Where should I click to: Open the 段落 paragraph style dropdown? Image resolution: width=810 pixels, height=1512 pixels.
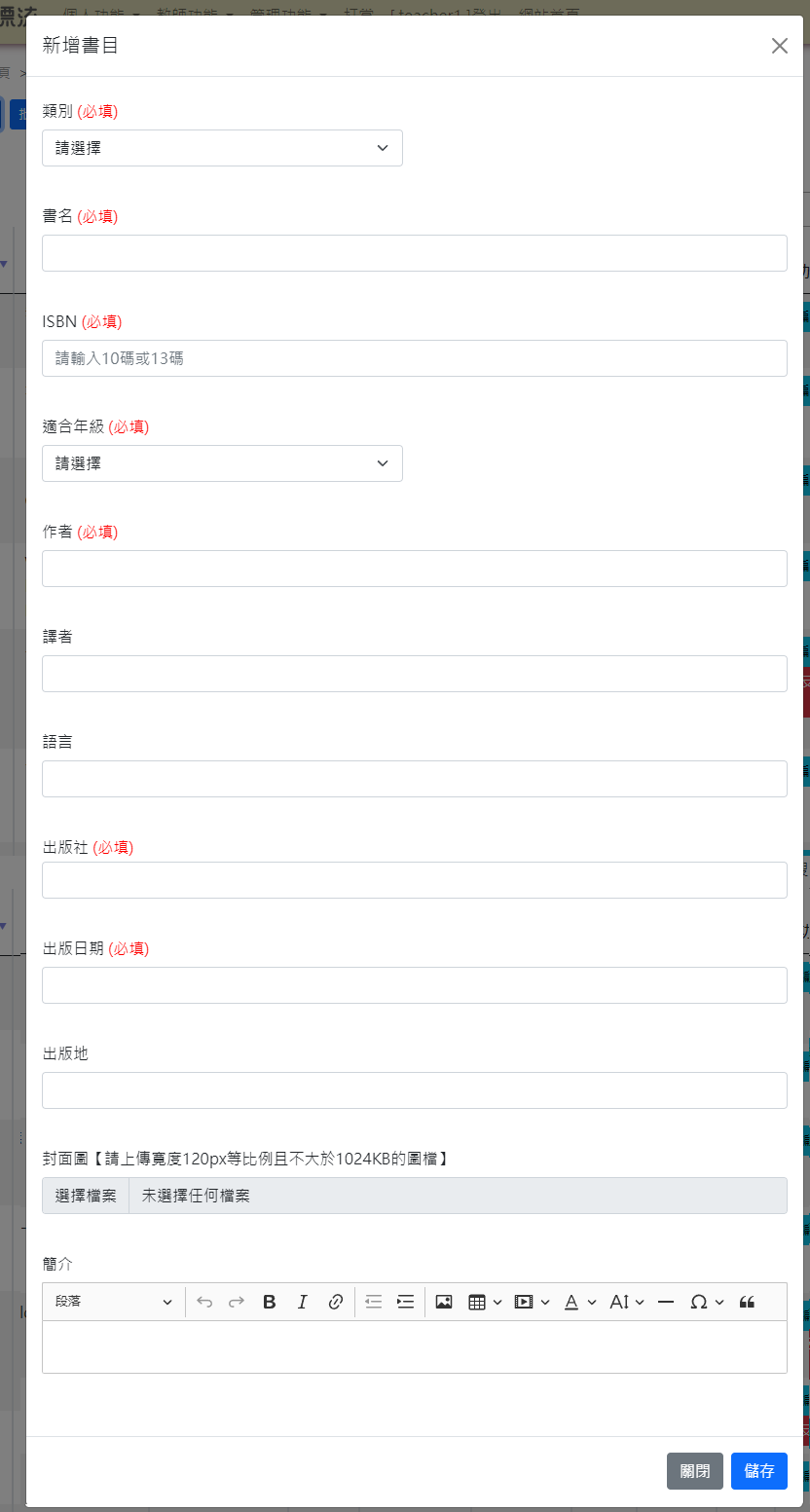coord(113,1302)
